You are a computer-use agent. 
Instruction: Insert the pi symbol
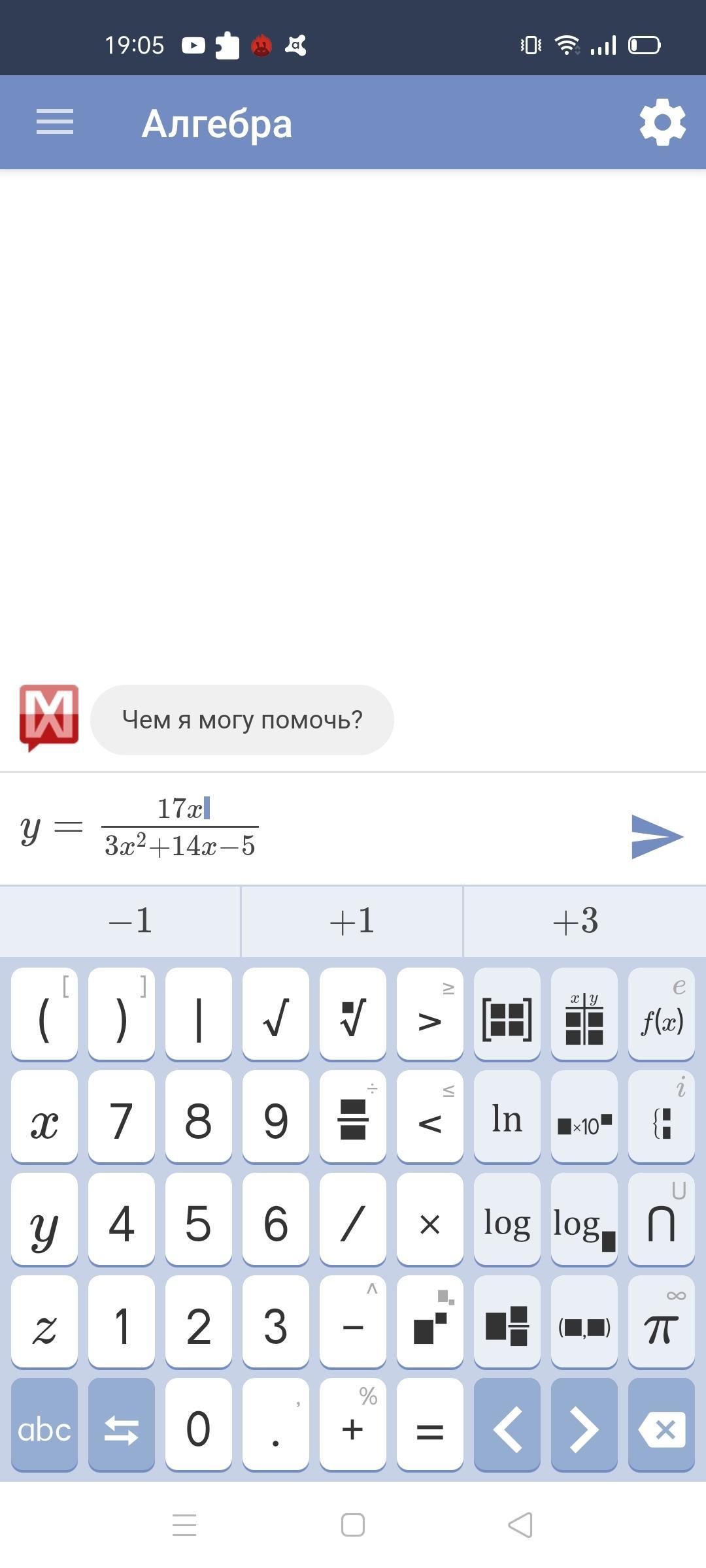pos(661,1328)
